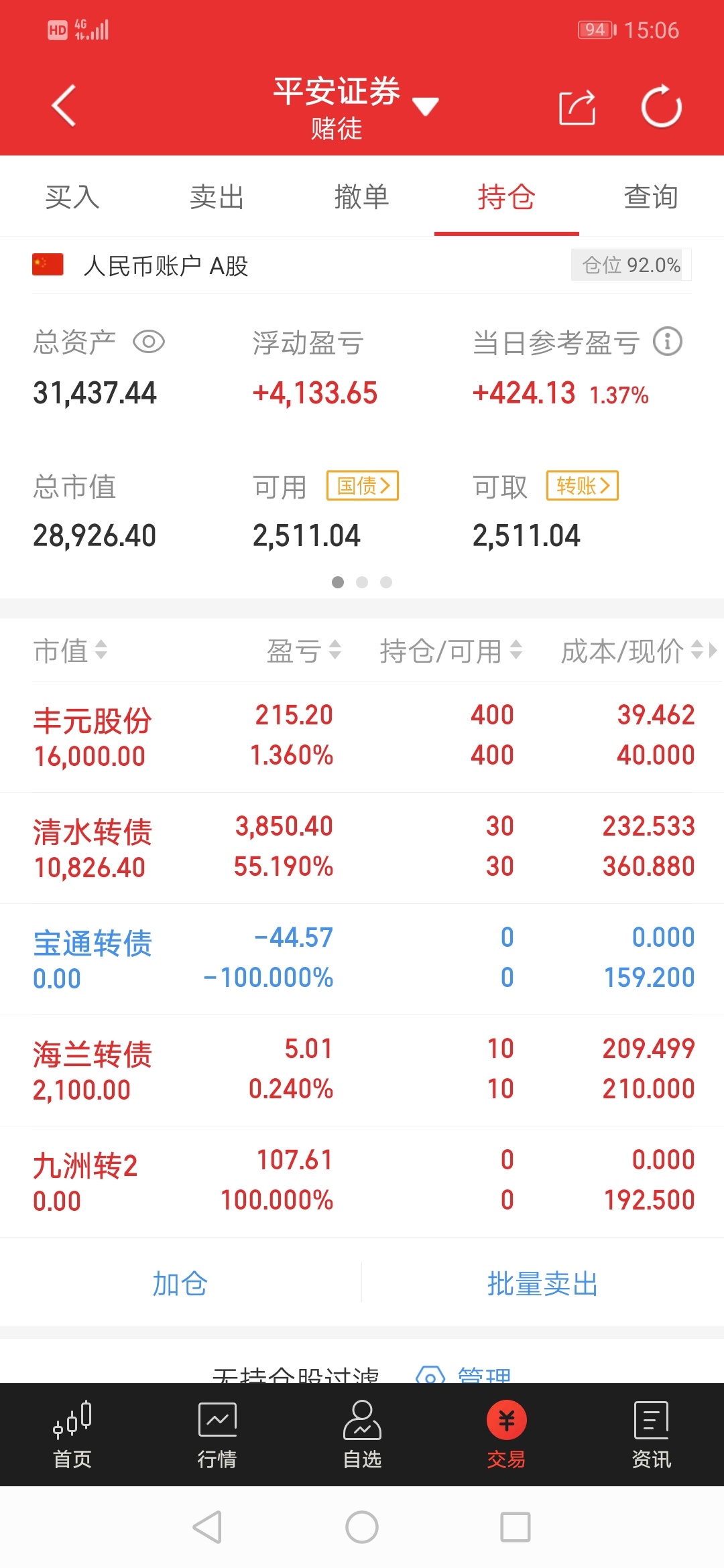Open the 撤单 tab

[362, 197]
